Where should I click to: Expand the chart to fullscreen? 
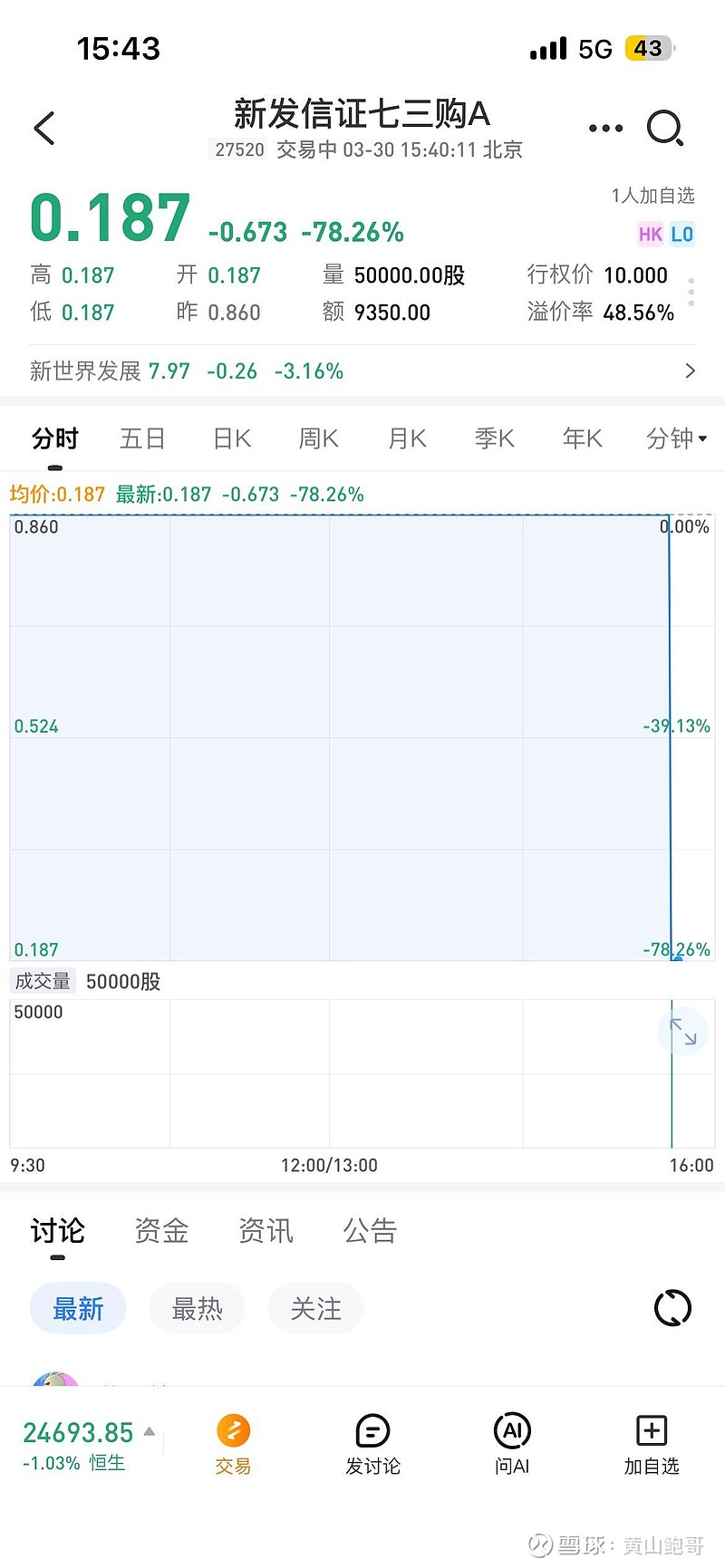pyautogui.click(x=684, y=1031)
